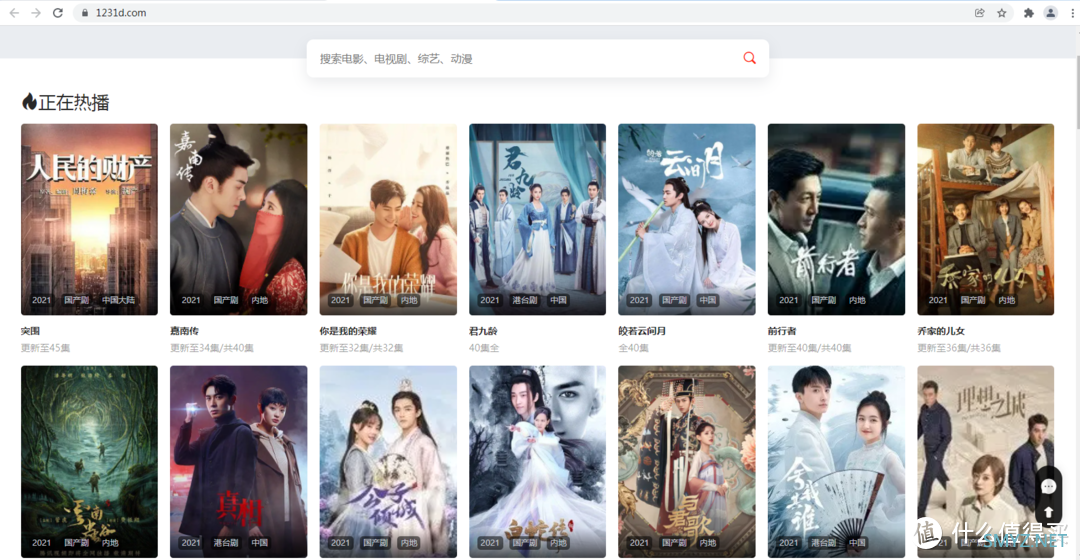Go back to the previous page
The image size is (1080, 560).
pyautogui.click(x=14, y=13)
